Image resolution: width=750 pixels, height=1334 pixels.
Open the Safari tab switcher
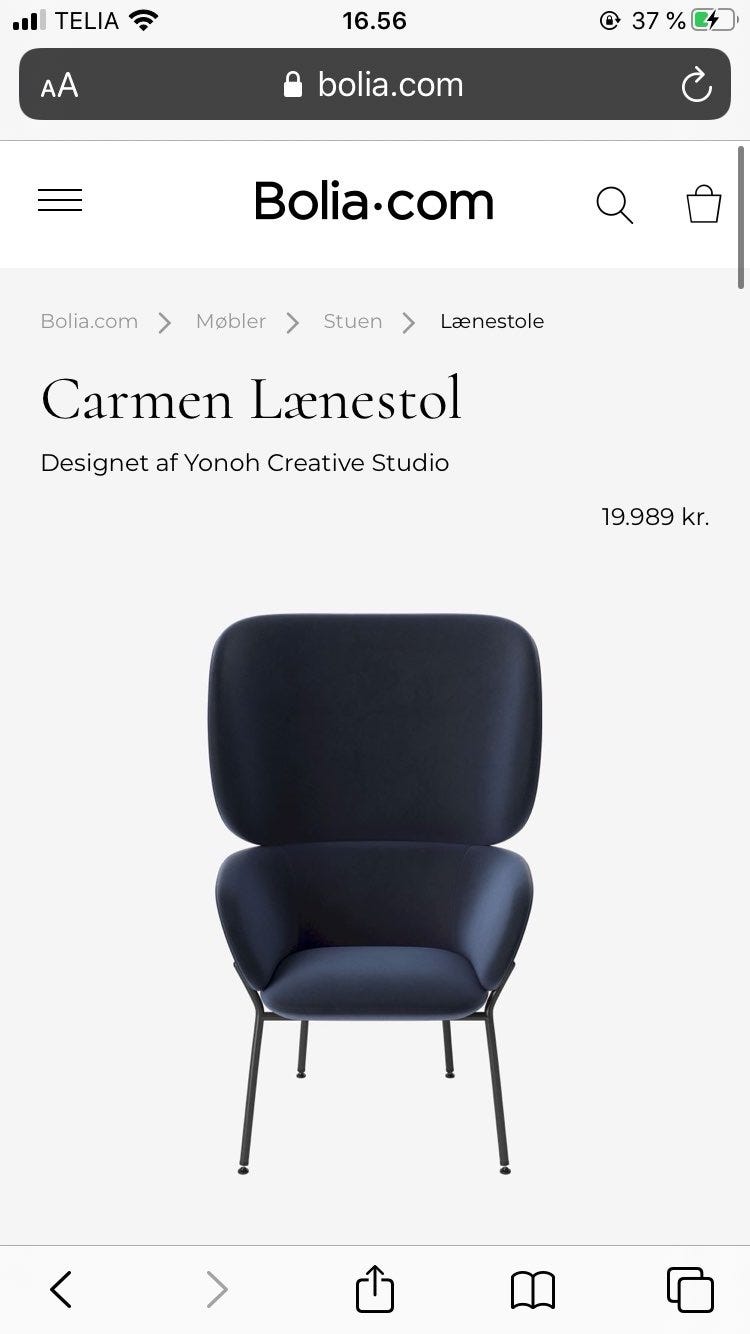tap(690, 1289)
